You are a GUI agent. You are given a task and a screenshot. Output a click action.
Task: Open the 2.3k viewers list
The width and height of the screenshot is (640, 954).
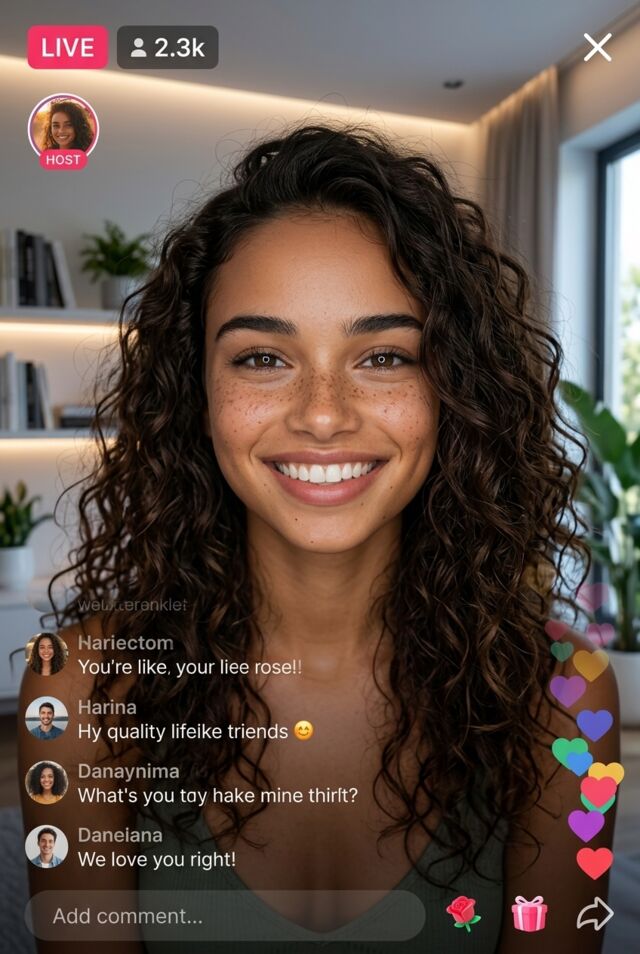coord(167,47)
